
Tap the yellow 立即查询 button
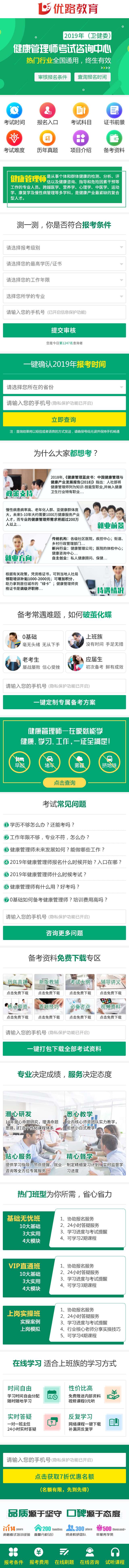coord(64,419)
